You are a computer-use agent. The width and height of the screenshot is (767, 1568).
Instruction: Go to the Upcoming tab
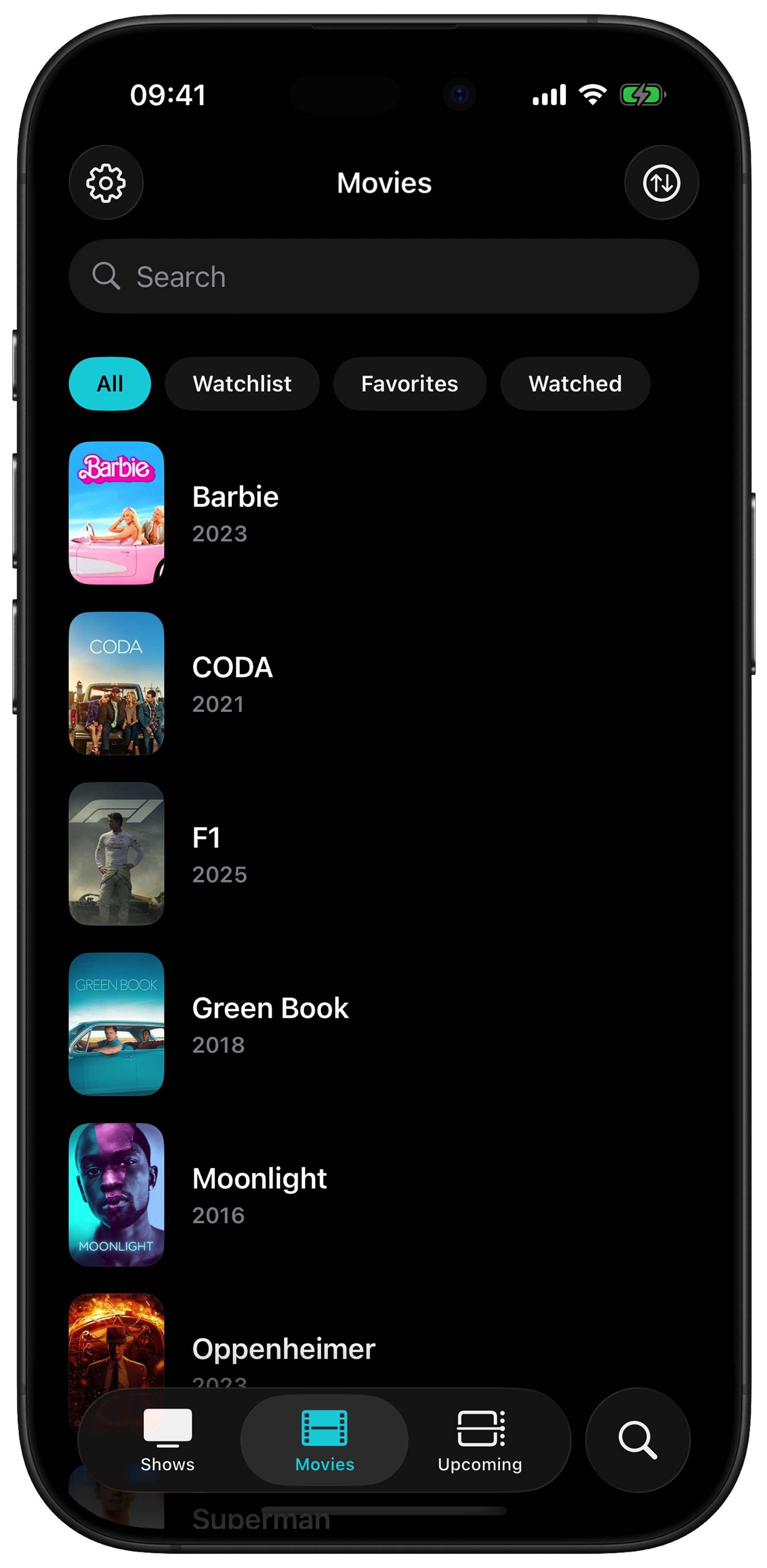click(x=480, y=1440)
